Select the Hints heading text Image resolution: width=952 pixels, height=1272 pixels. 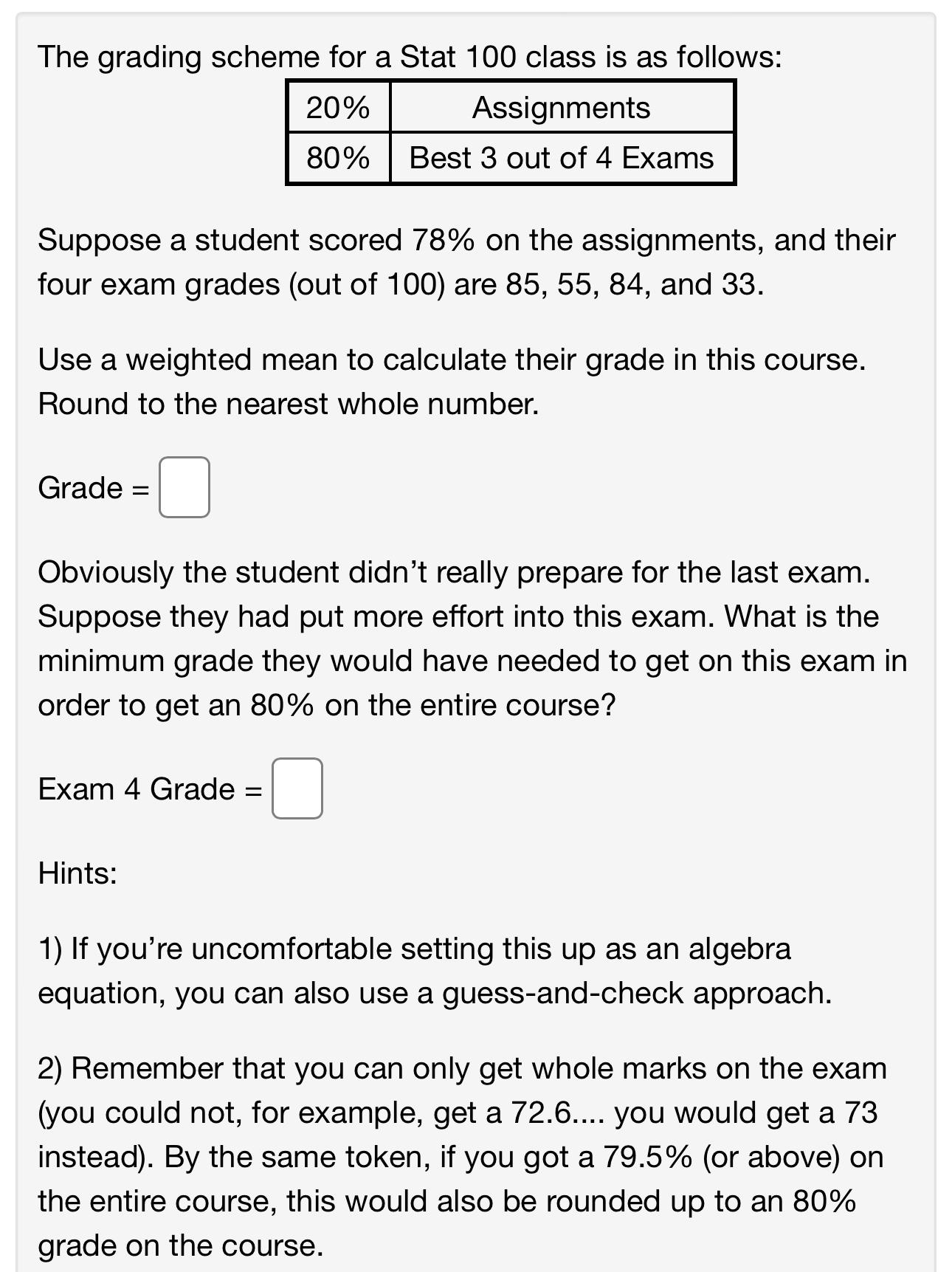point(77,874)
